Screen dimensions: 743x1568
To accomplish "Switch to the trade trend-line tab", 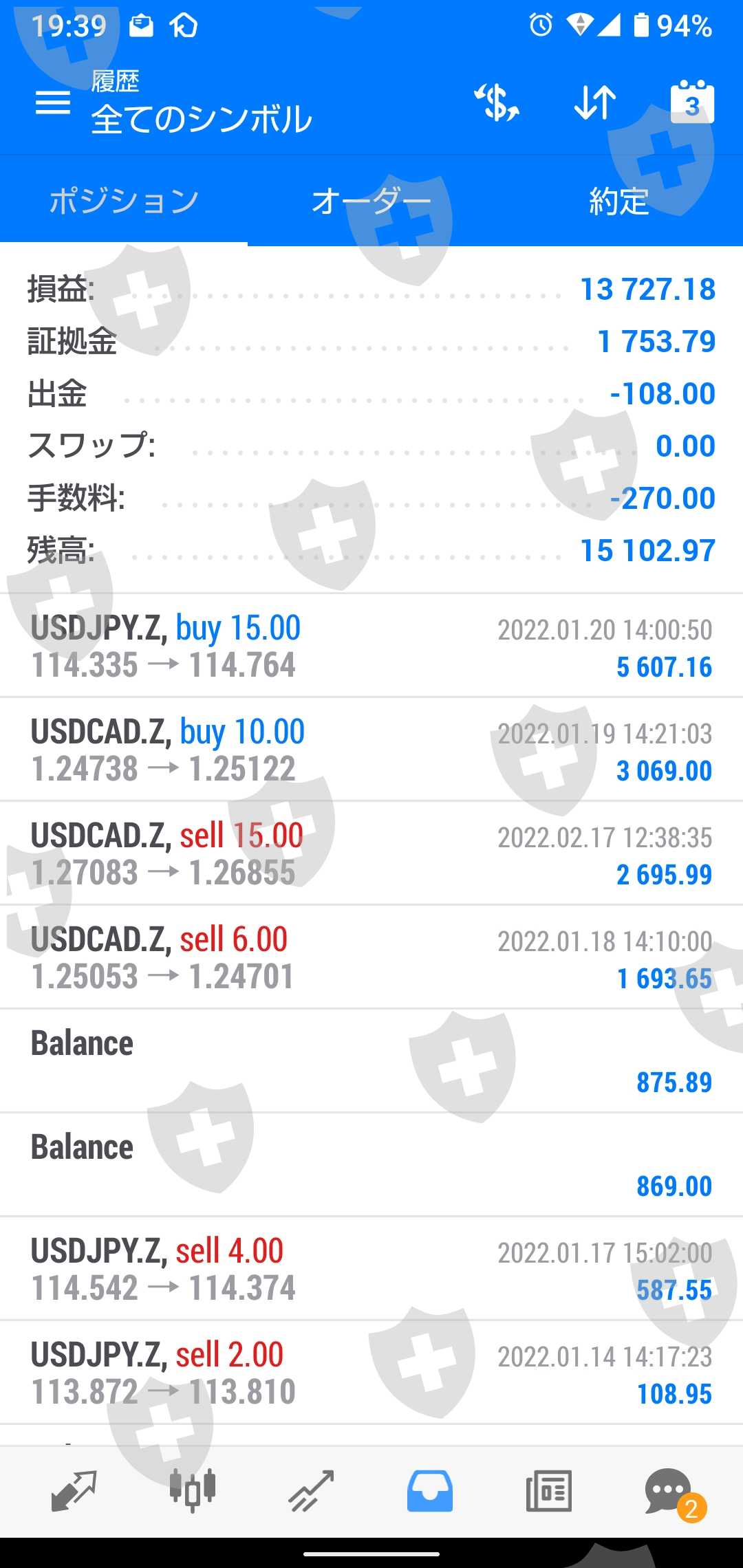I will (x=312, y=1491).
